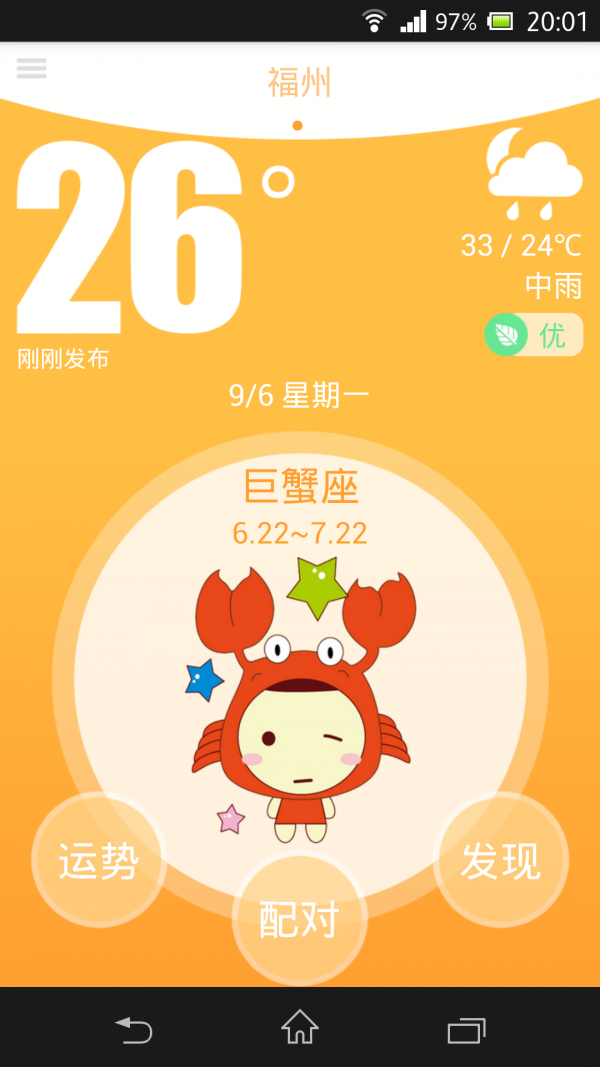Open the 配对 matching button

click(x=299, y=918)
